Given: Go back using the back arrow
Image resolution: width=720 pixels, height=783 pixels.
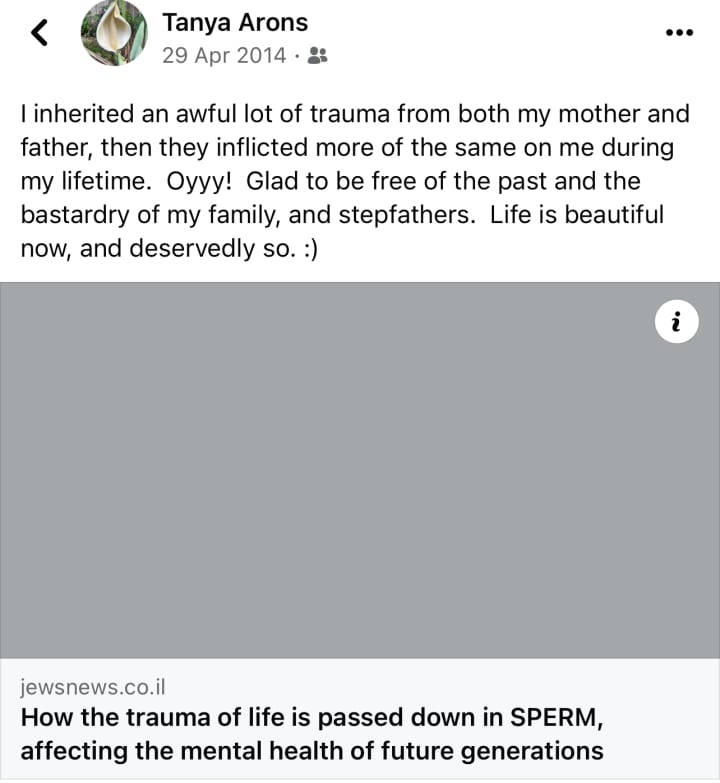Looking at the screenshot, I should tap(39, 33).
